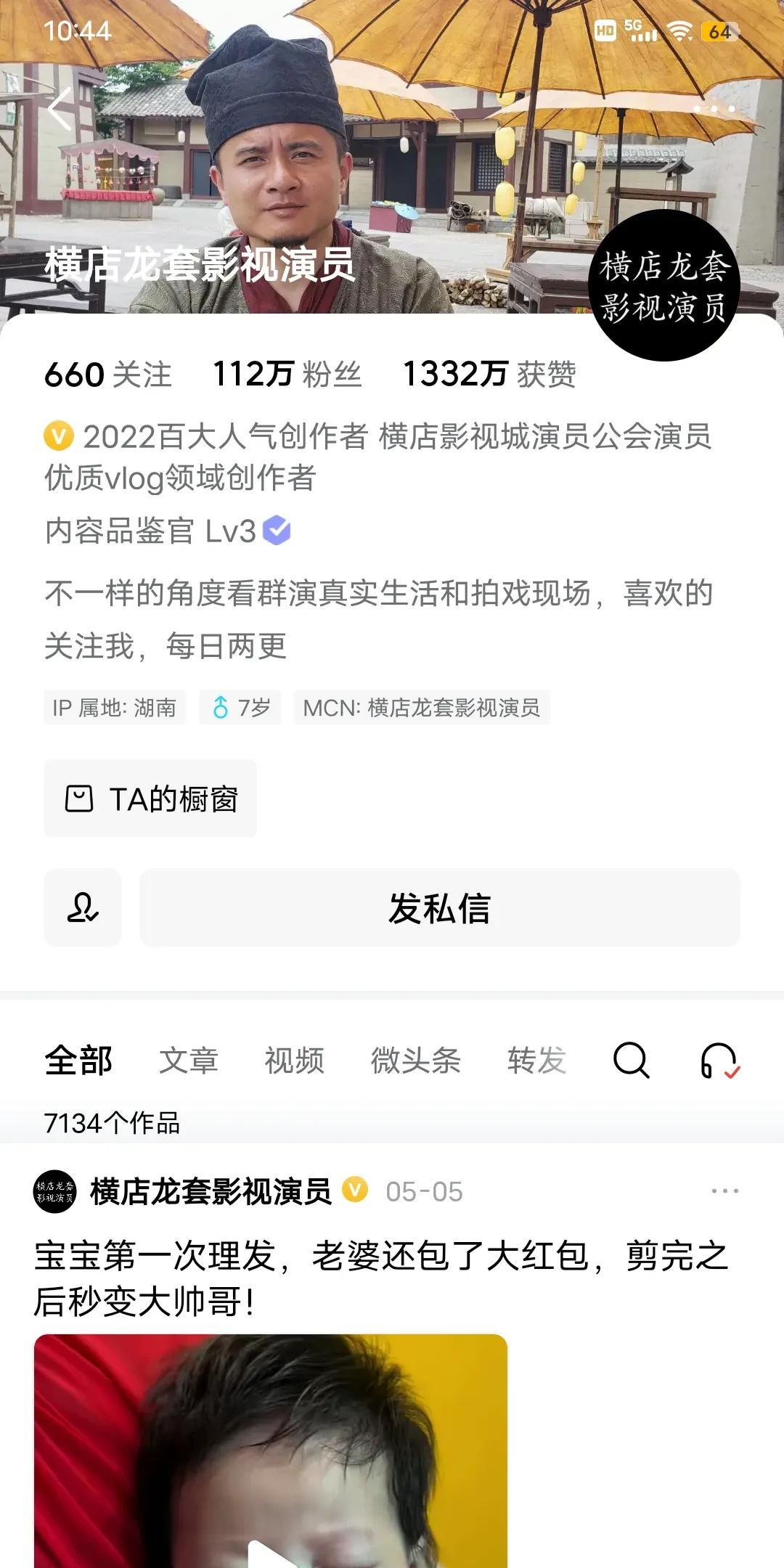Tap the post author's small avatar

click(x=55, y=1191)
